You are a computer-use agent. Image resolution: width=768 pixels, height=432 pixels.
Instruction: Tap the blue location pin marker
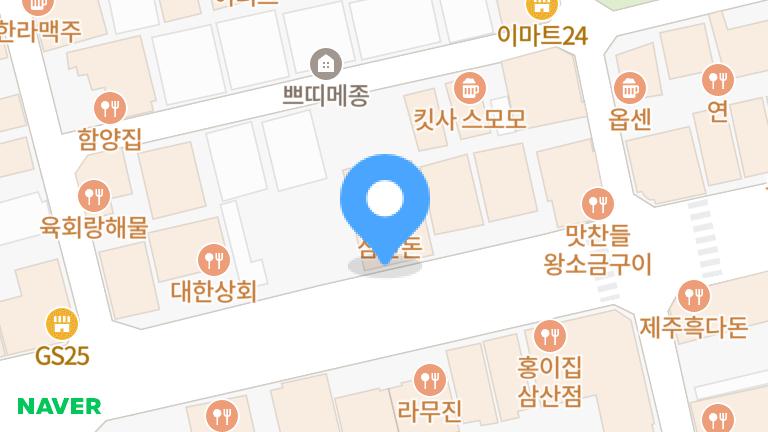[x=385, y=200]
